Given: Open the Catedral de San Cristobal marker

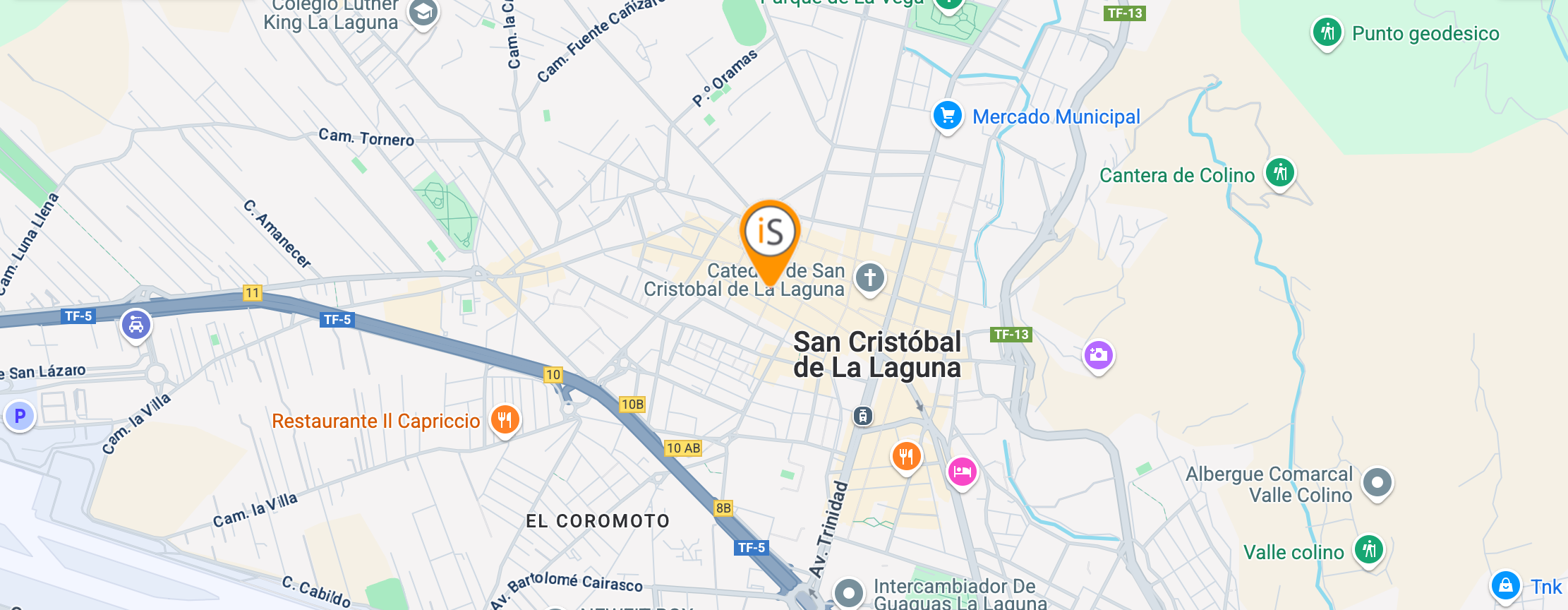Looking at the screenshot, I should [870, 278].
